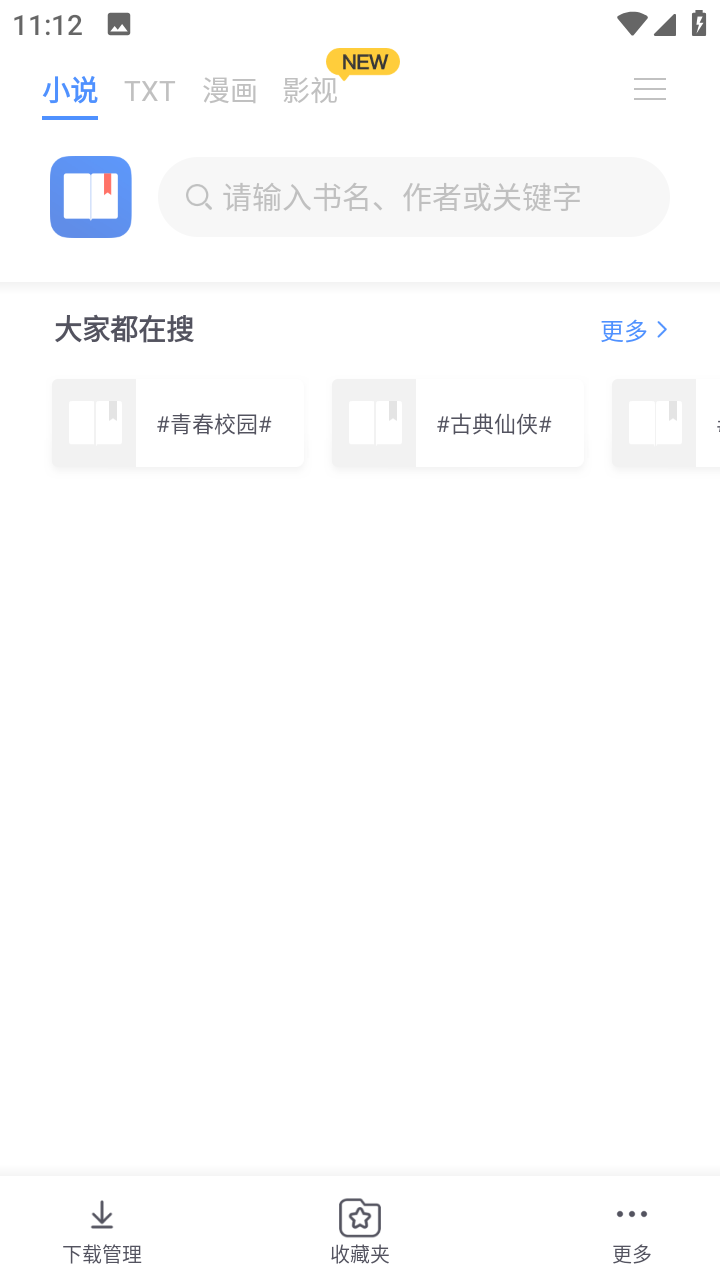Image resolution: width=720 pixels, height=1280 pixels.
Task: Open the search magnifier icon
Action: point(199,197)
